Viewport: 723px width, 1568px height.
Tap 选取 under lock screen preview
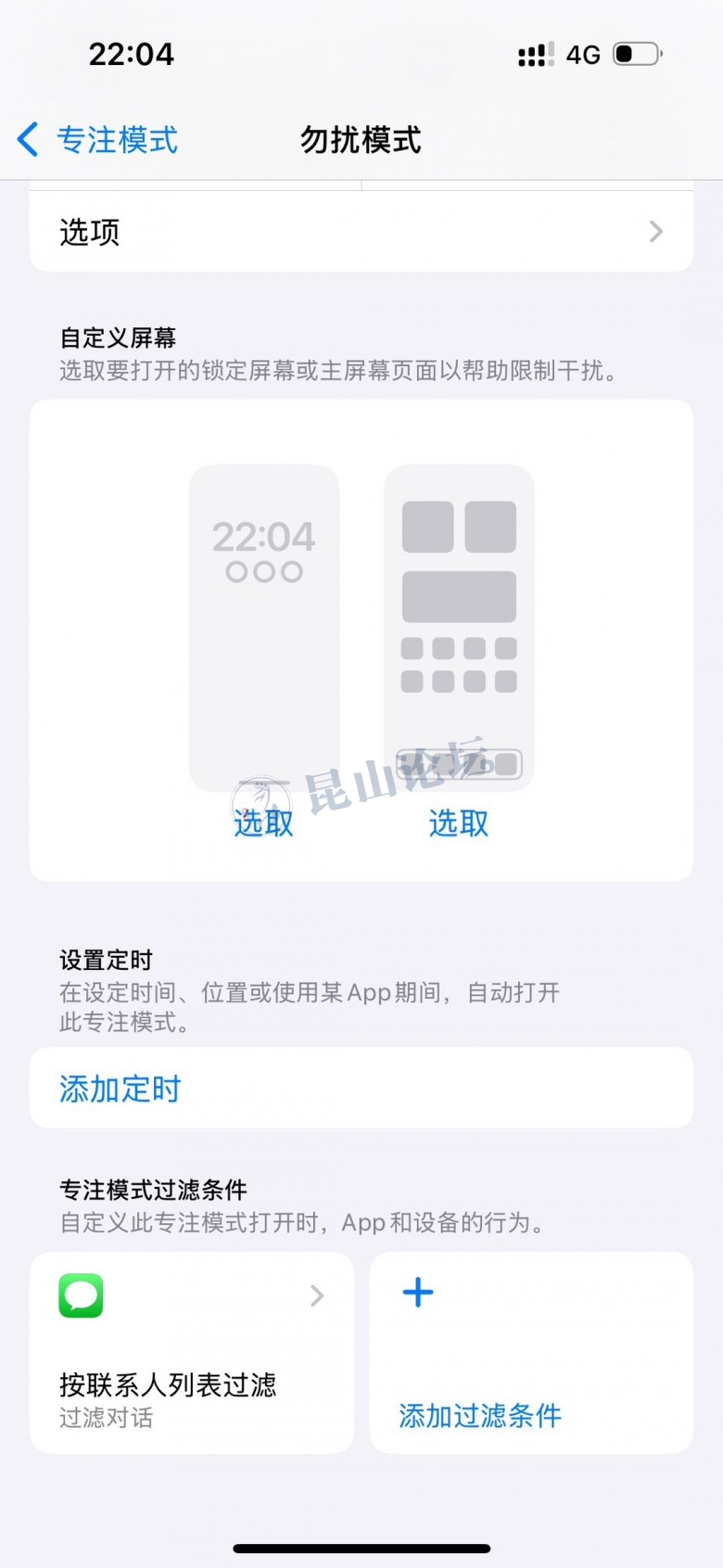tap(263, 822)
